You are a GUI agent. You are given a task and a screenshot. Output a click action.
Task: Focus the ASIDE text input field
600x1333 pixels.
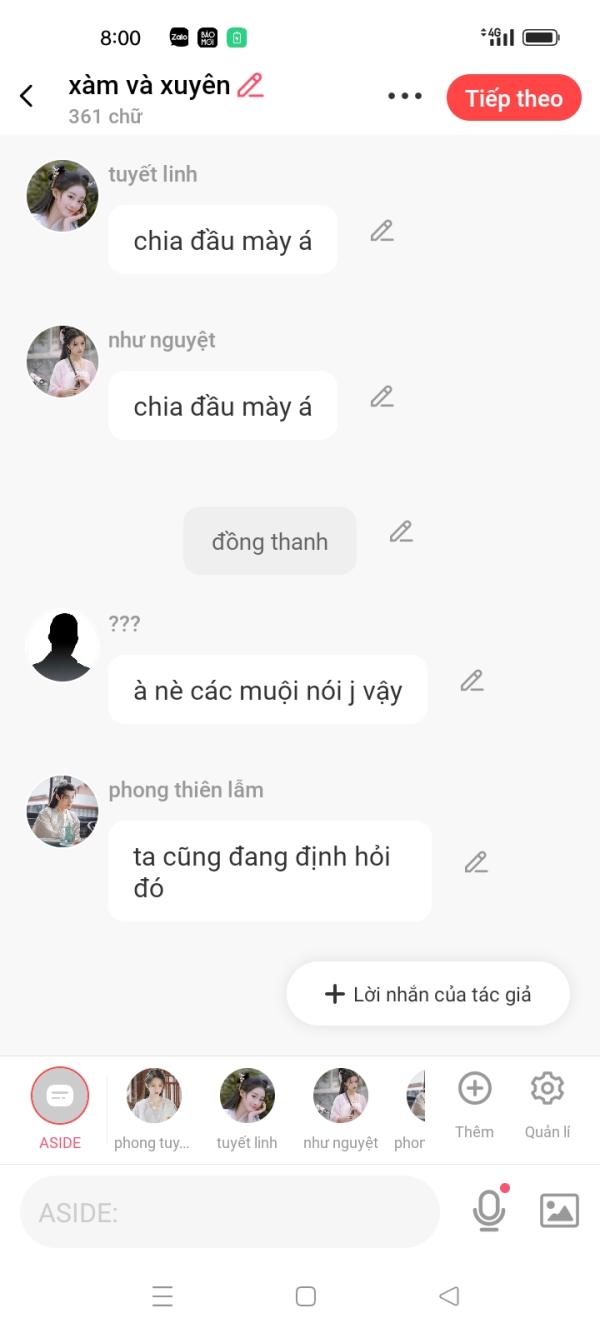point(230,1212)
